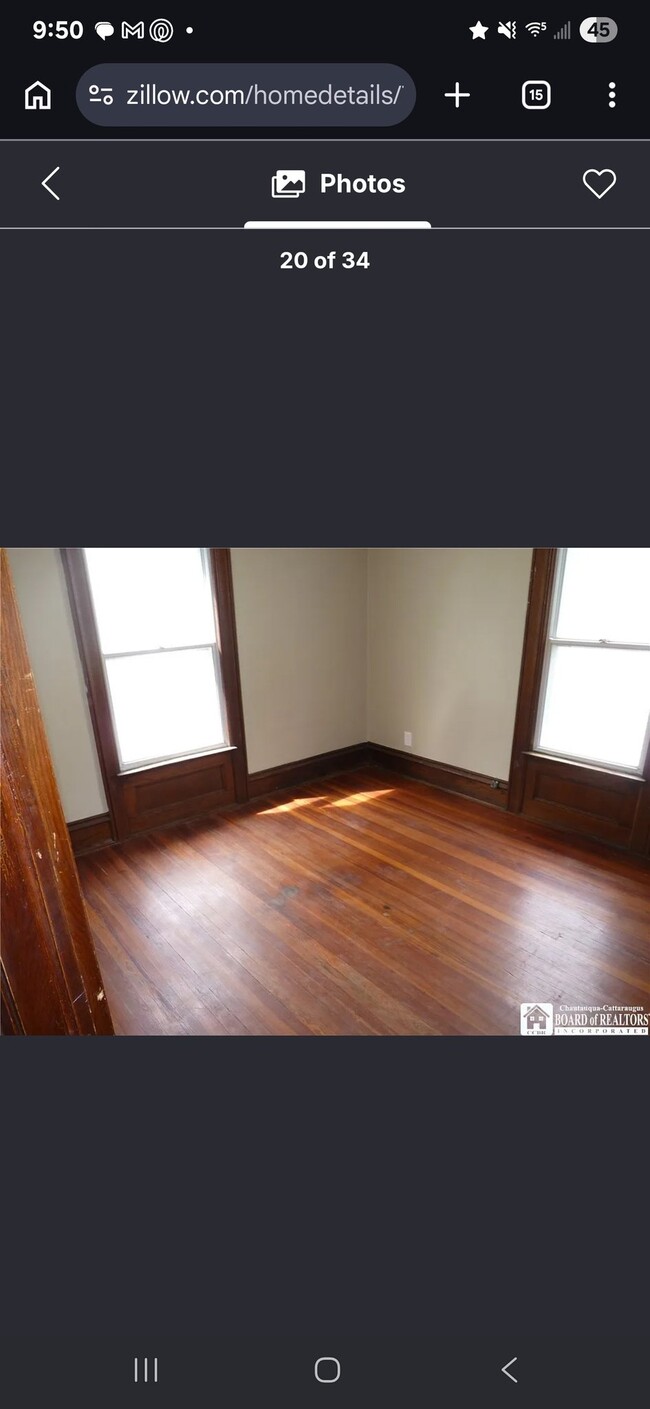Viewport: 650px width, 1409px height.
Task: View site info icon in address bar
Action: point(101,95)
